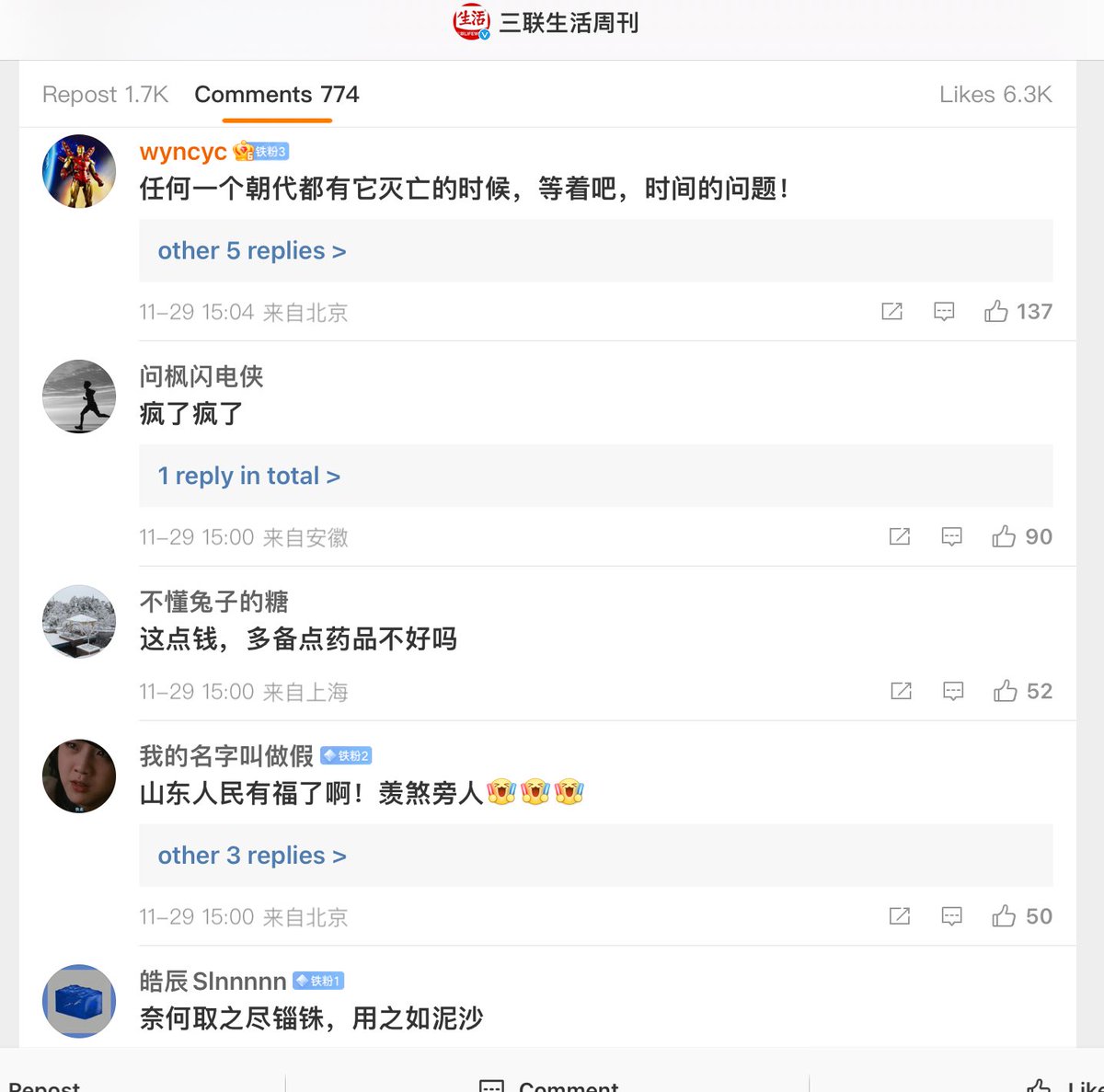Share wyncyc's comment
Screen dimensions: 1104x1092
(891, 312)
